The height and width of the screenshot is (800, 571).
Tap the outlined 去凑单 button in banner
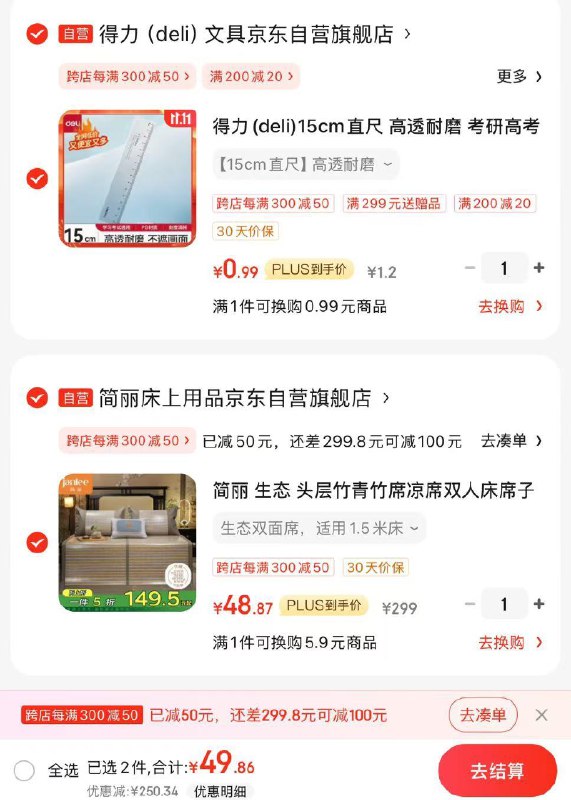[x=483, y=715]
